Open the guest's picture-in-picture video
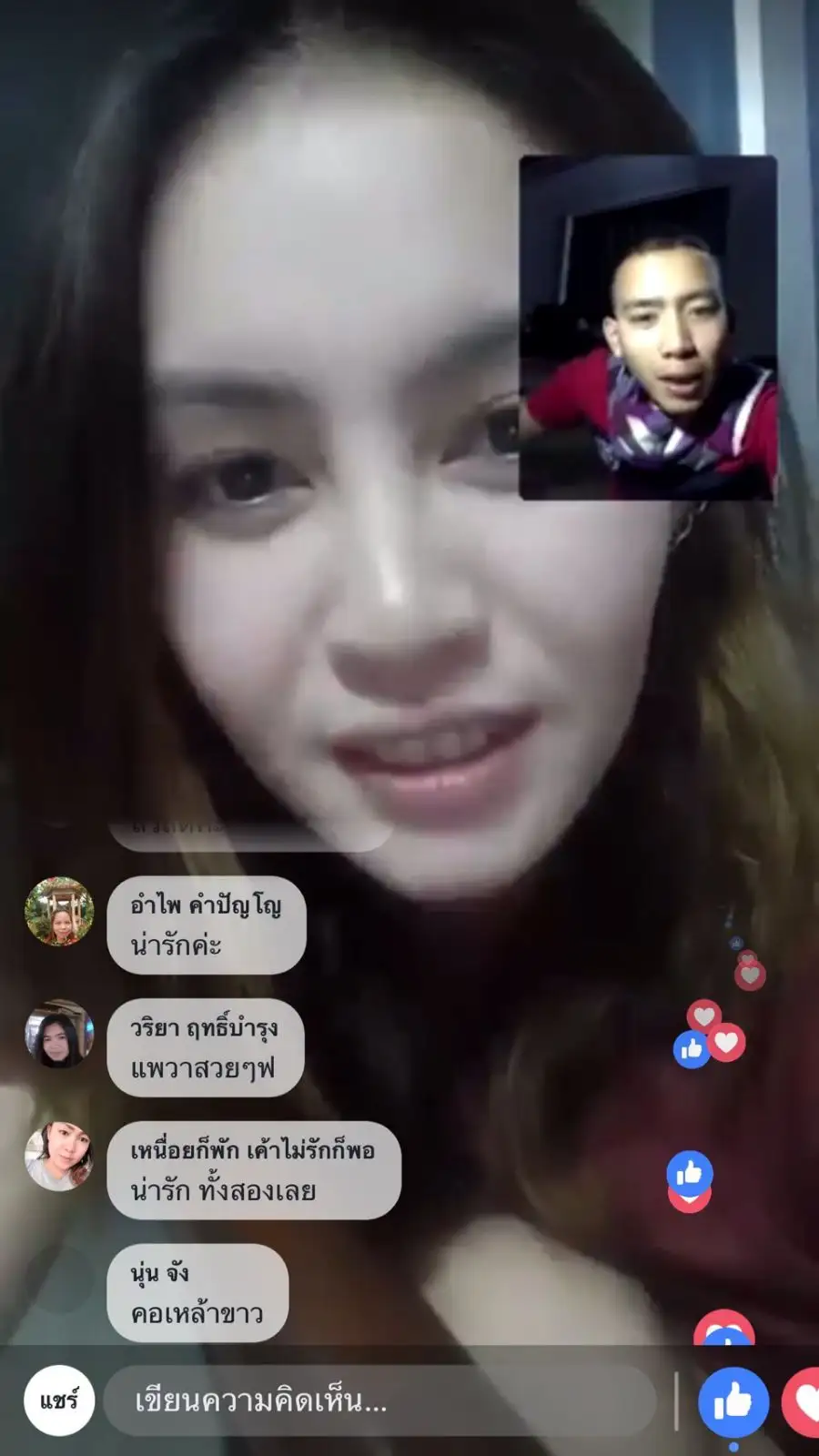Viewport: 819px width, 1456px height. 648,328
